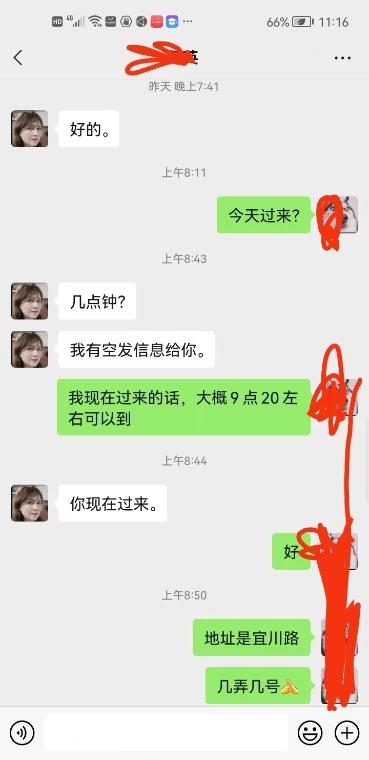The image size is (369, 760).
Task: Open the emoji sticker panel
Action: (310, 732)
